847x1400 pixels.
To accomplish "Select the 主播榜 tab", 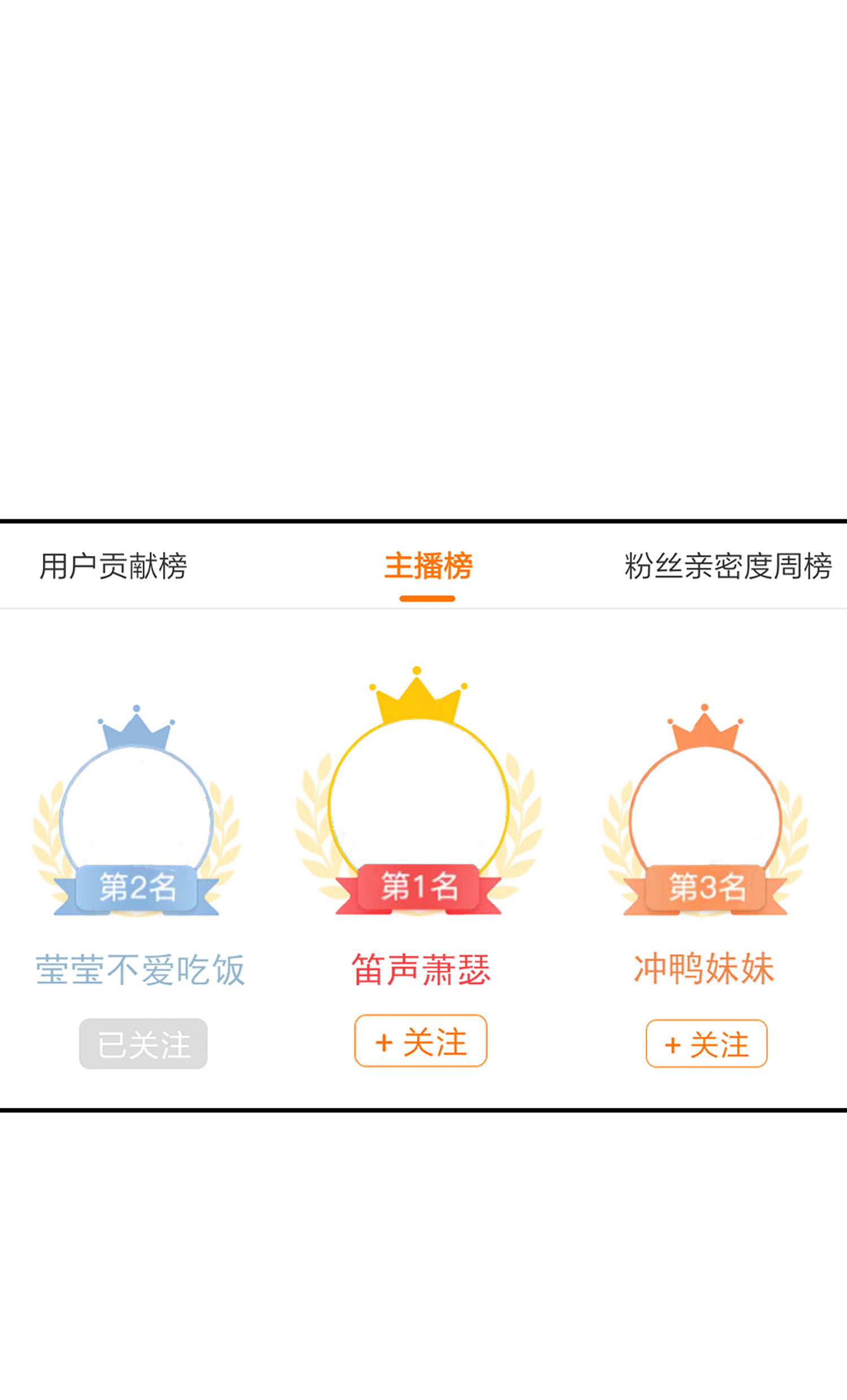I will [x=428, y=566].
